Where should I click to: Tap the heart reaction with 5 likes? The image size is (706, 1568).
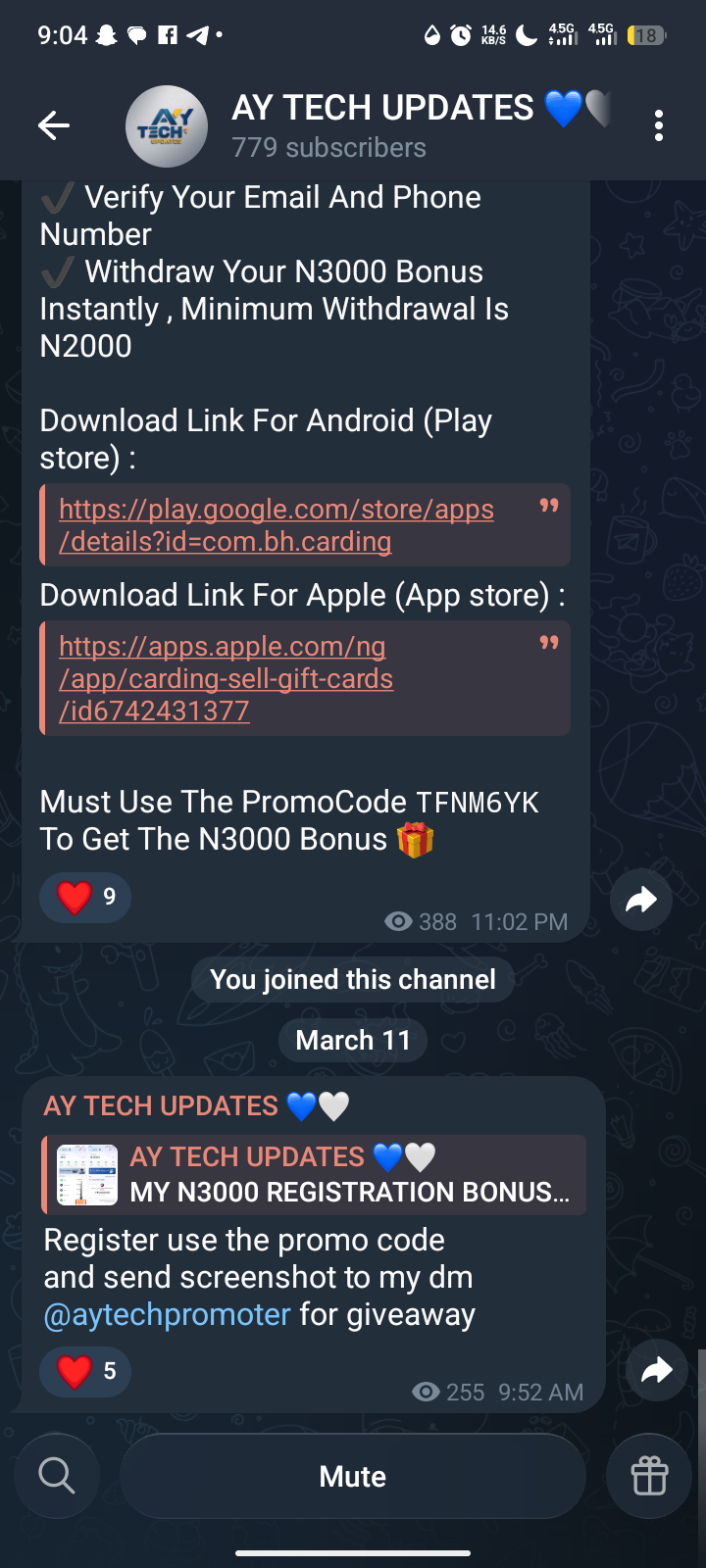[85, 1371]
